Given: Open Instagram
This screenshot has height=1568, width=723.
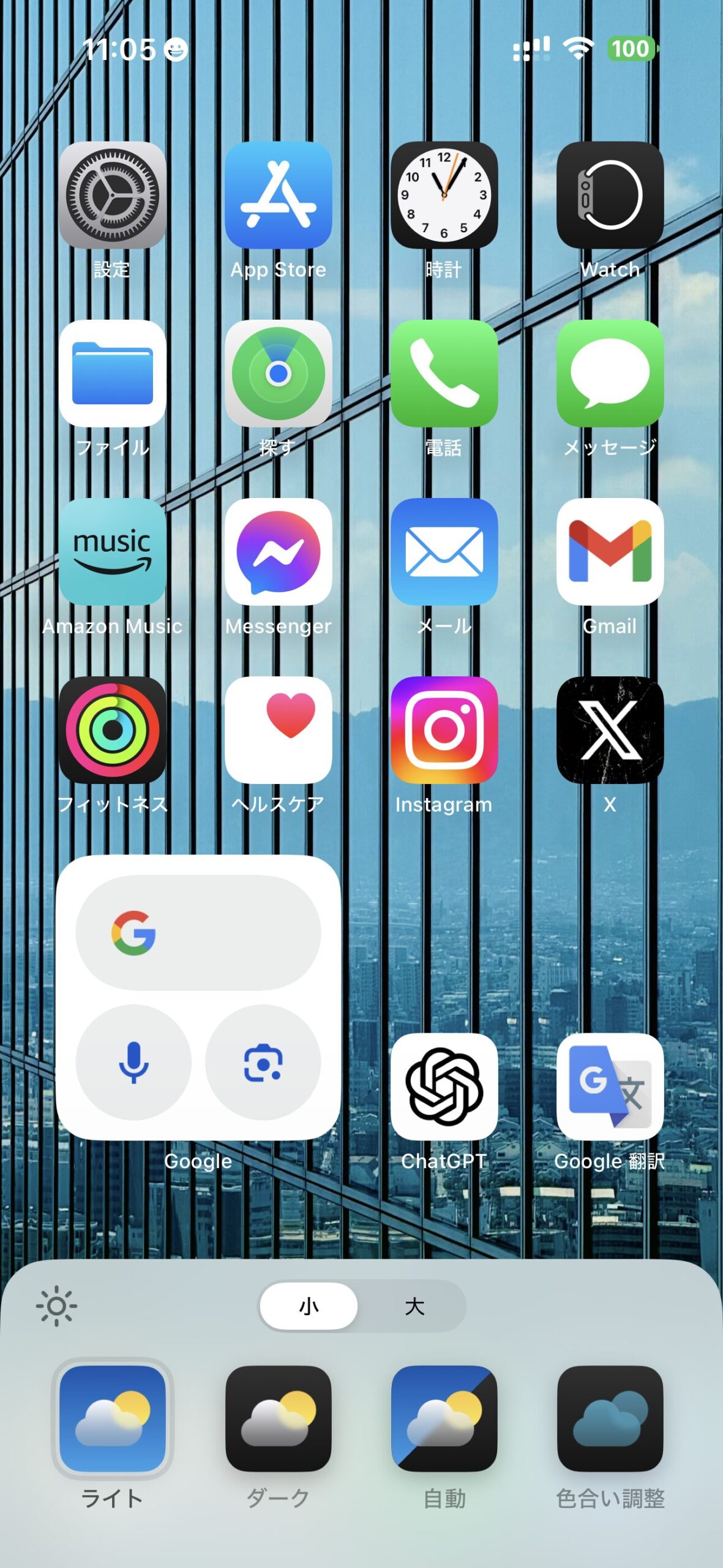Looking at the screenshot, I should pos(444,730).
